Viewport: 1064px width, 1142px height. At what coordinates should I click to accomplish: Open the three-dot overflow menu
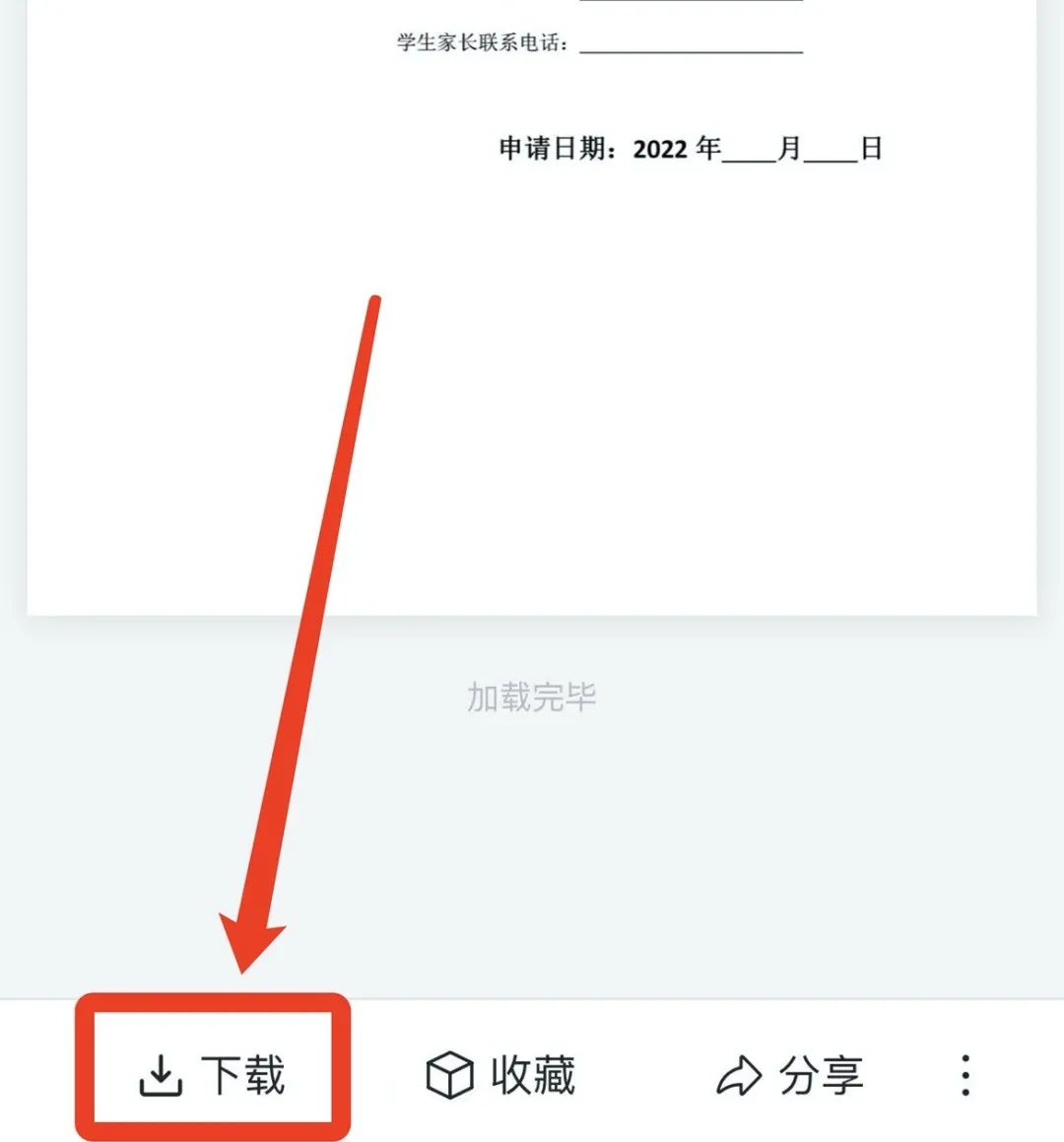click(x=965, y=1074)
